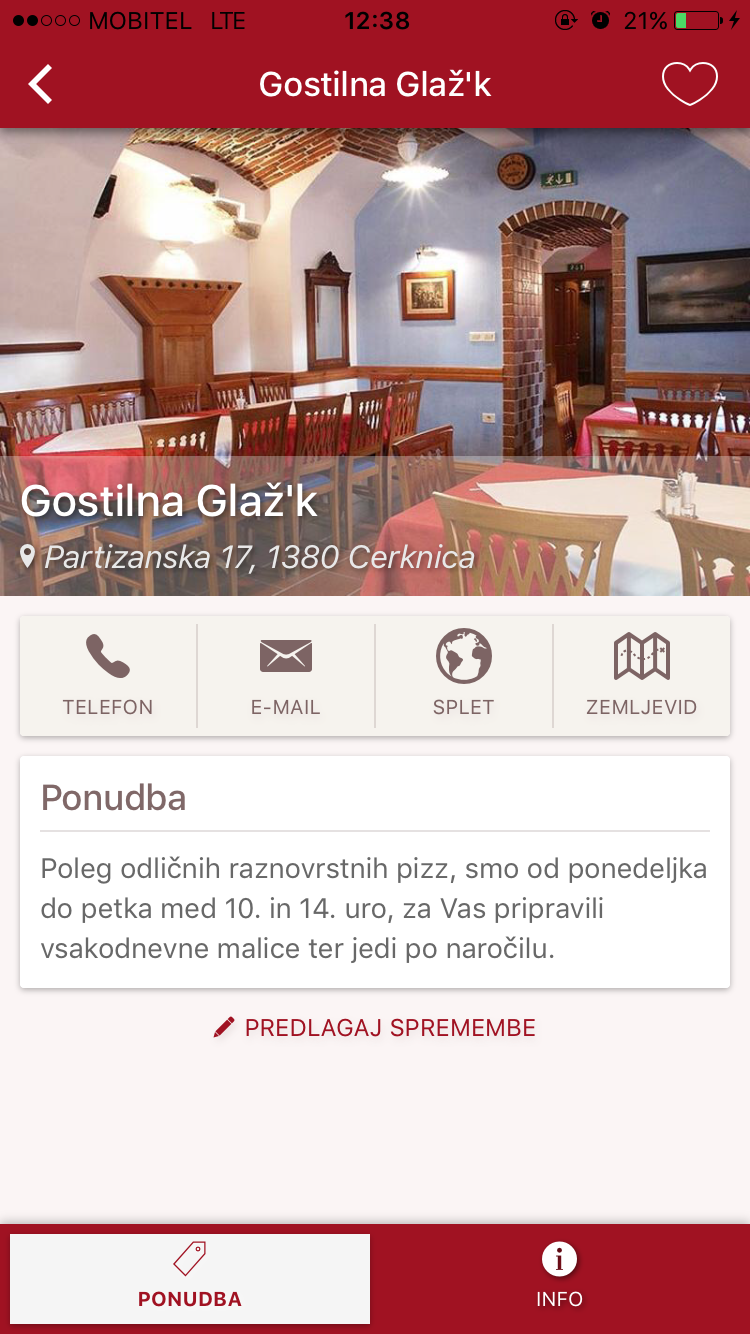Image resolution: width=750 pixels, height=1334 pixels.
Task: Select the Ponudba tab
Action: pyautogui.click(x=190, y=1278)
